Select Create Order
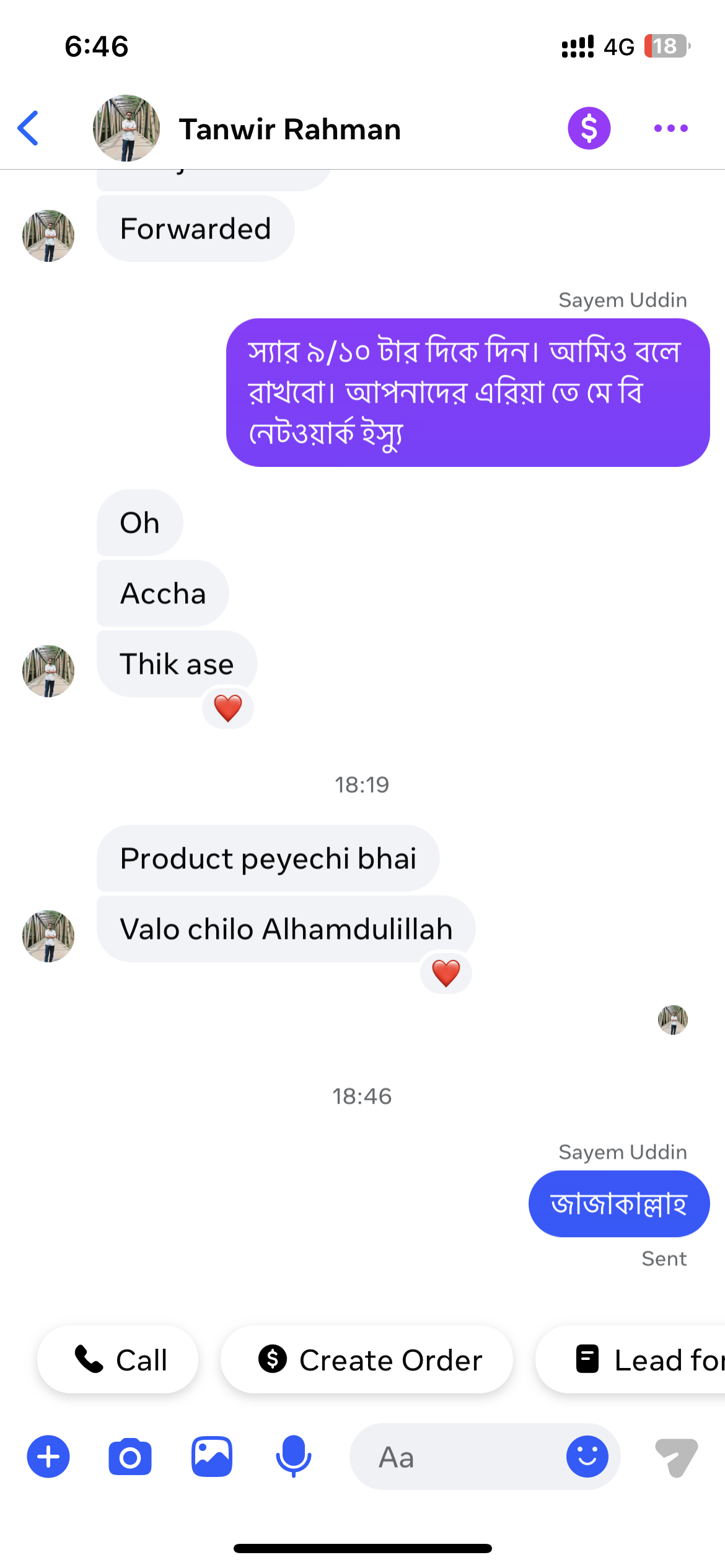Image resolution: width=725 pixels, height=1568 pixels. [367, 1360]
